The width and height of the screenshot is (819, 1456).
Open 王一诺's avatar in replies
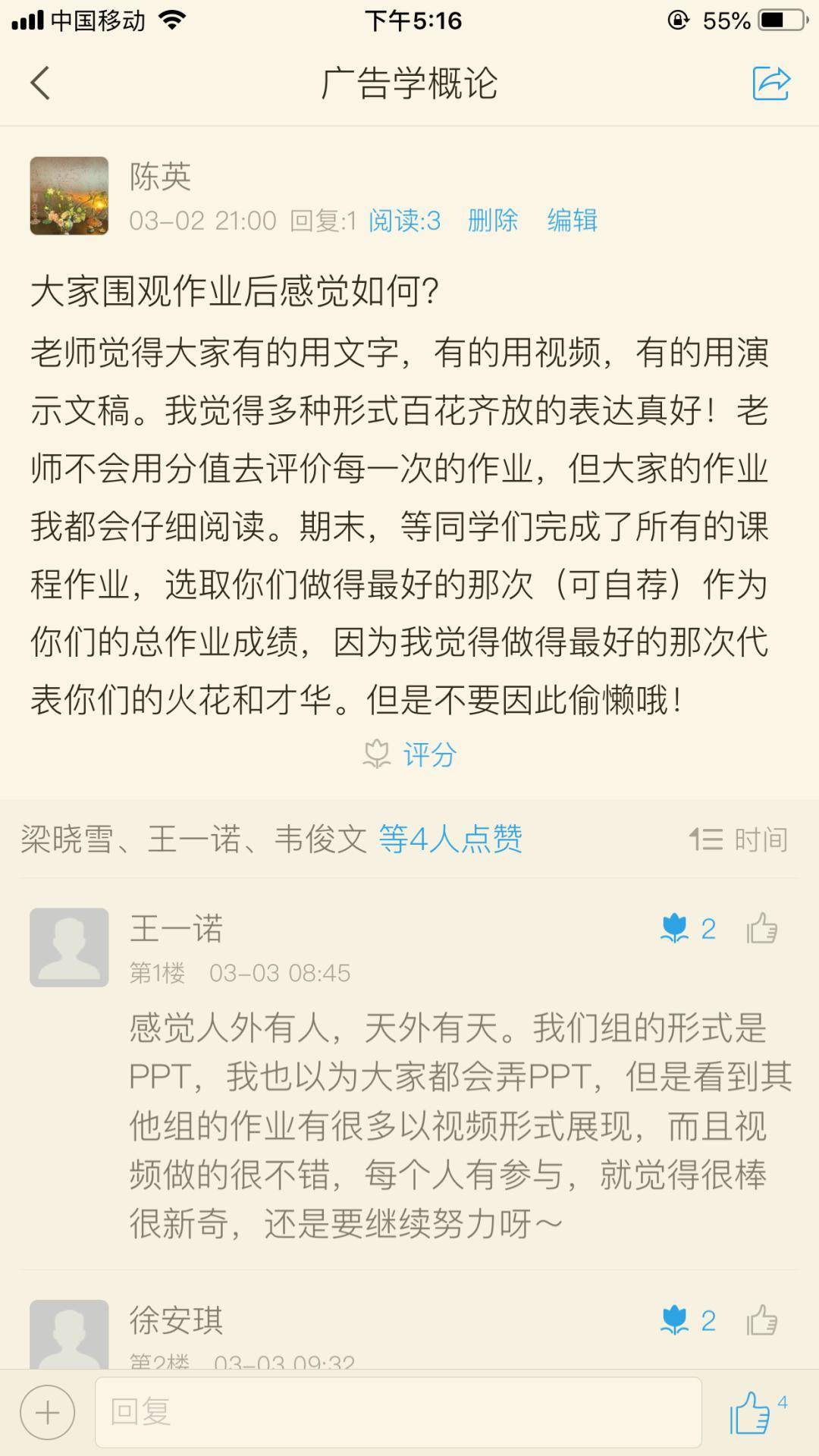click(x=69, y=947)
